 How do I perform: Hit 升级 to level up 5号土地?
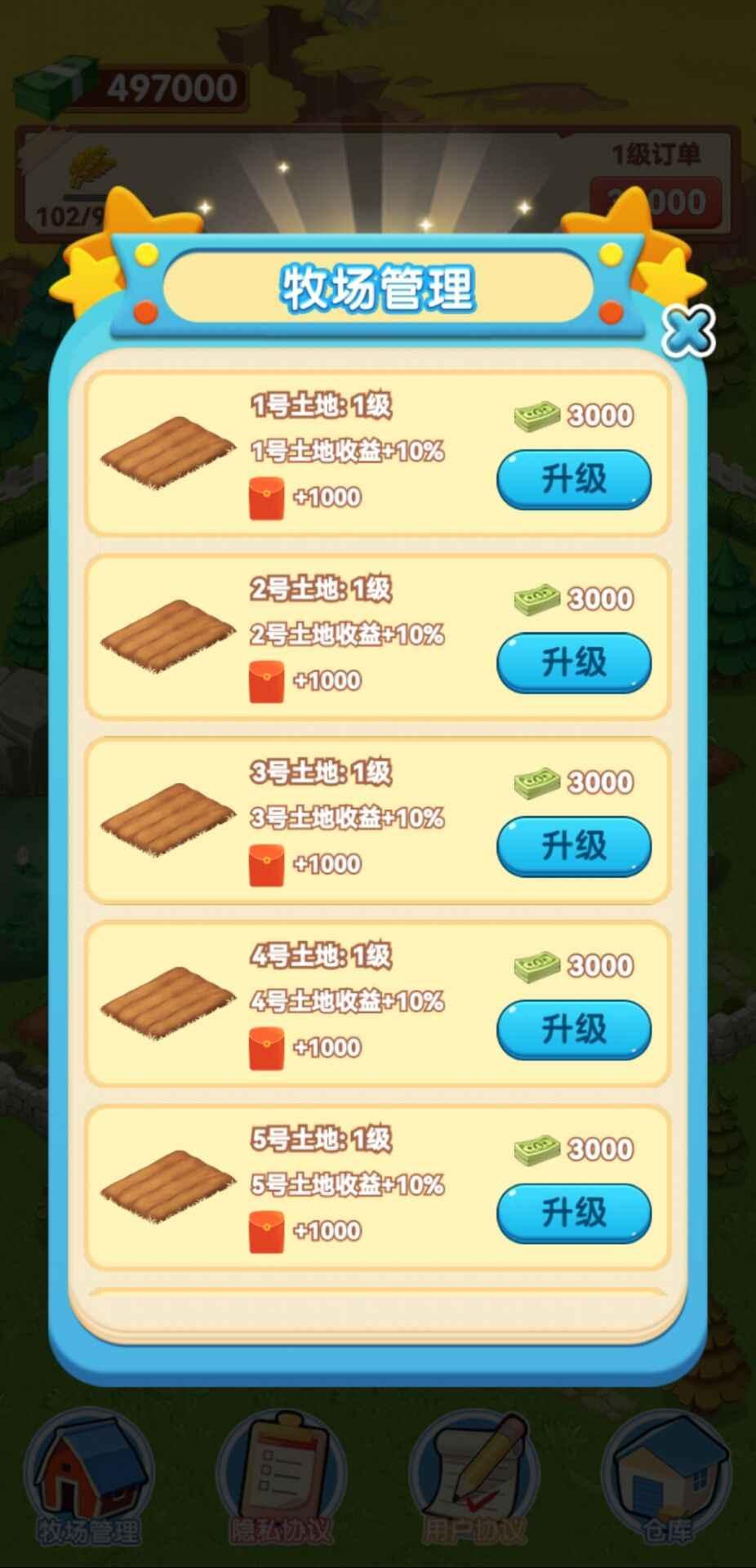(x=574, y=1213)
